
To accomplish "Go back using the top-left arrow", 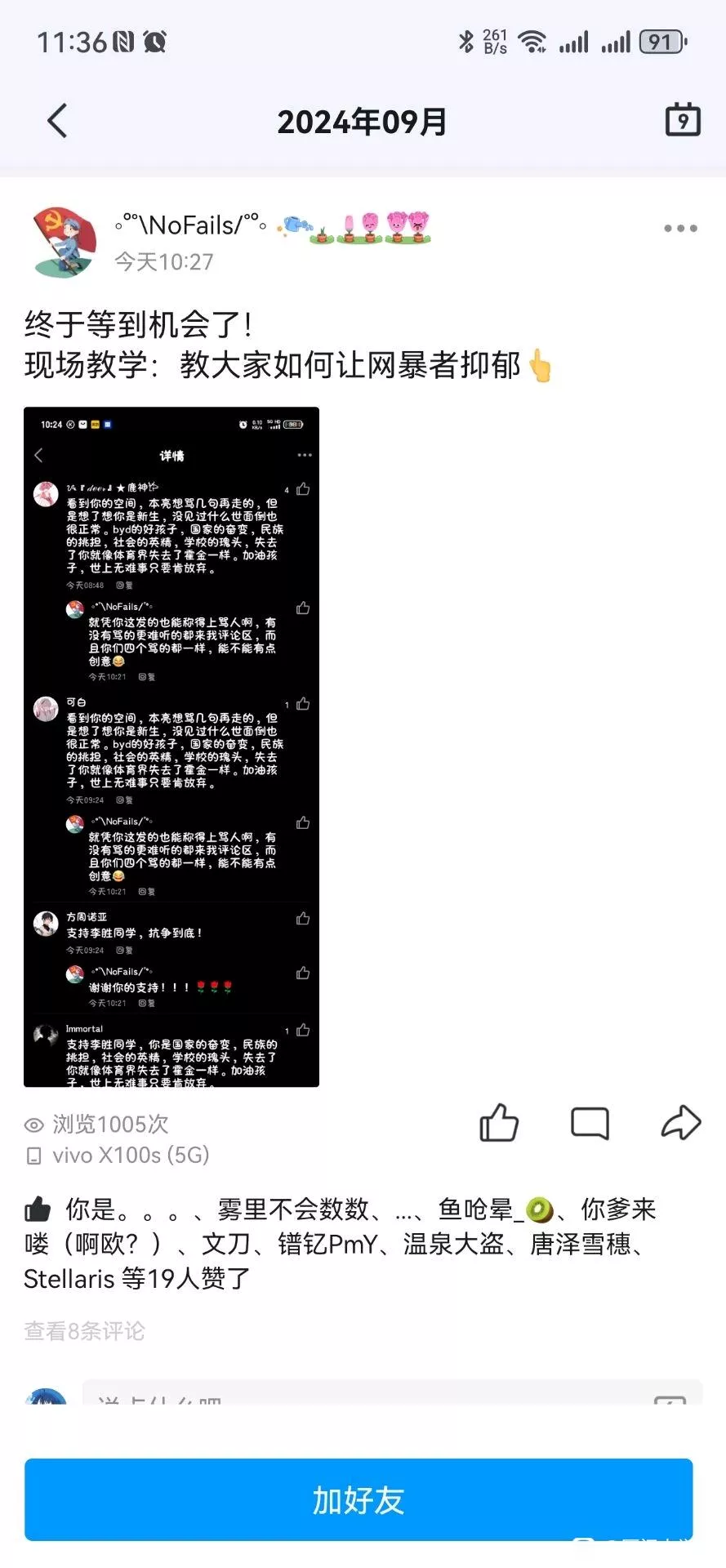I will click(x=57, y=122).
